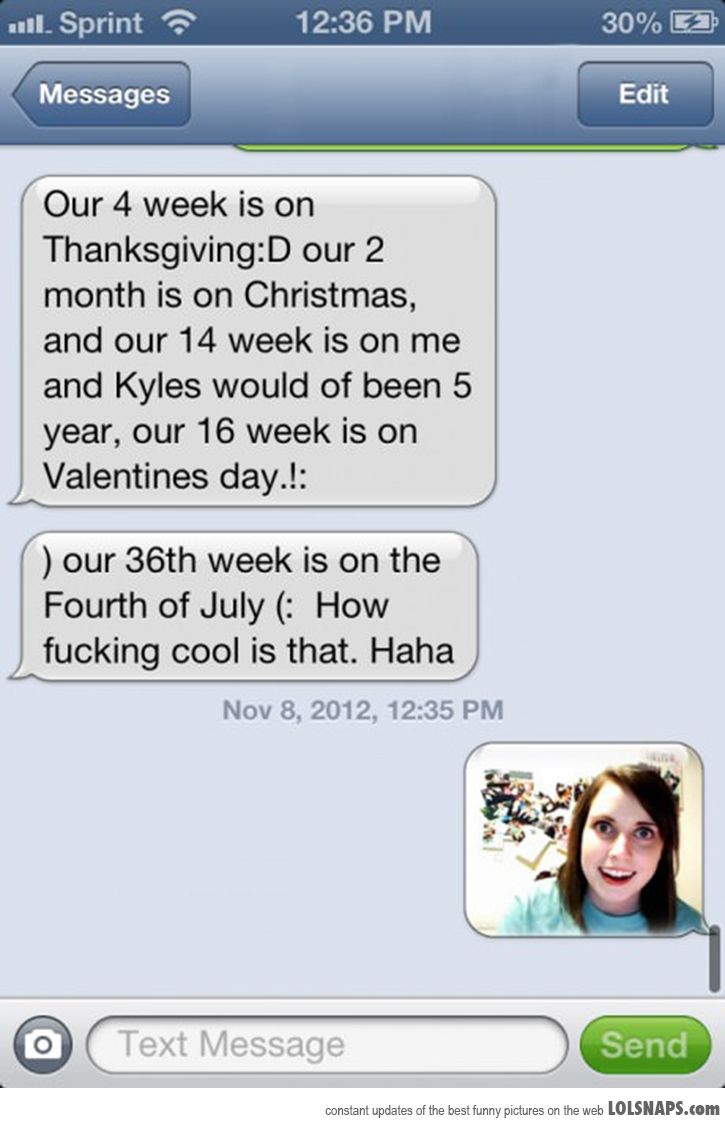
Task: Open the sent photo in the chat
Action: (584, 838)
